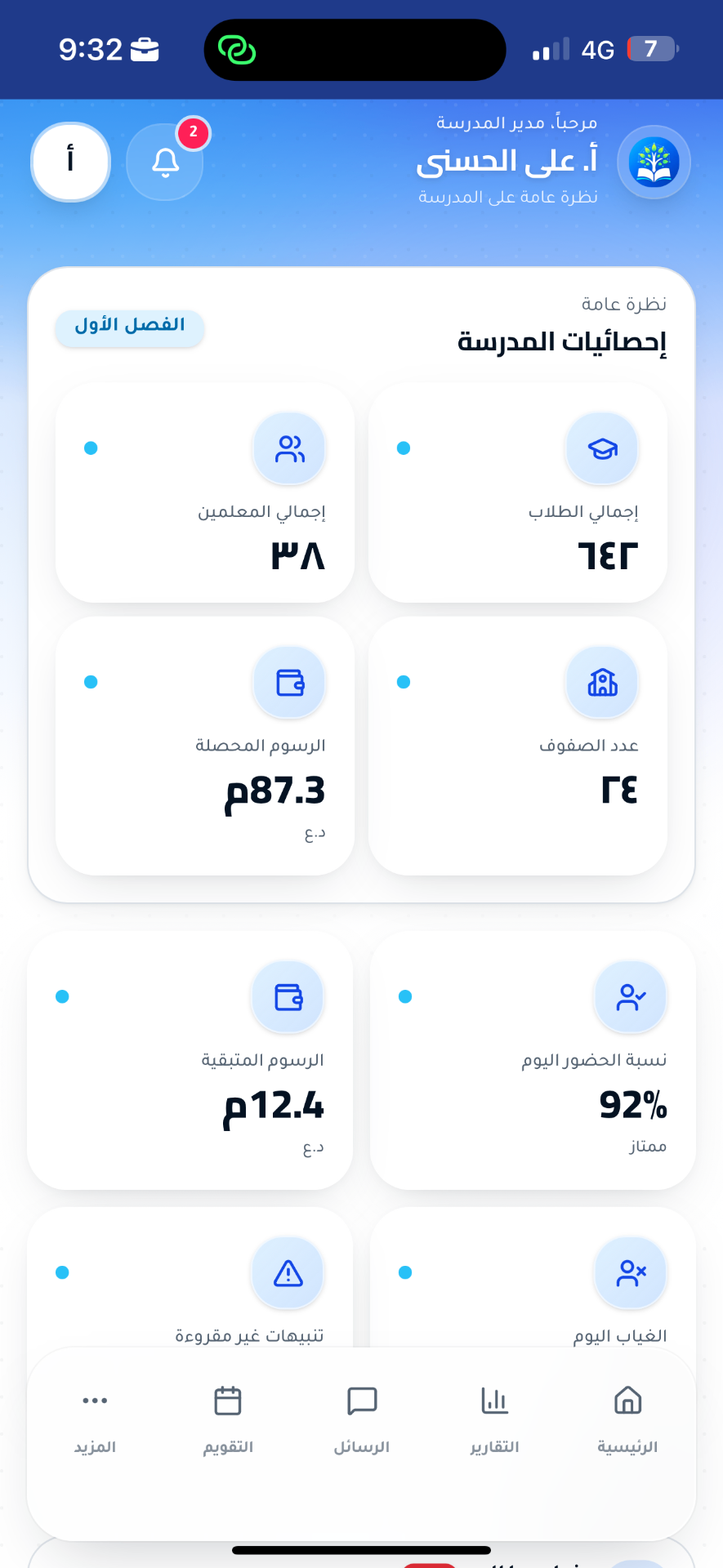Open the إجمالي الطلاب card
This screenshot has height=1568, width=723.
click(x=518, y=493)
